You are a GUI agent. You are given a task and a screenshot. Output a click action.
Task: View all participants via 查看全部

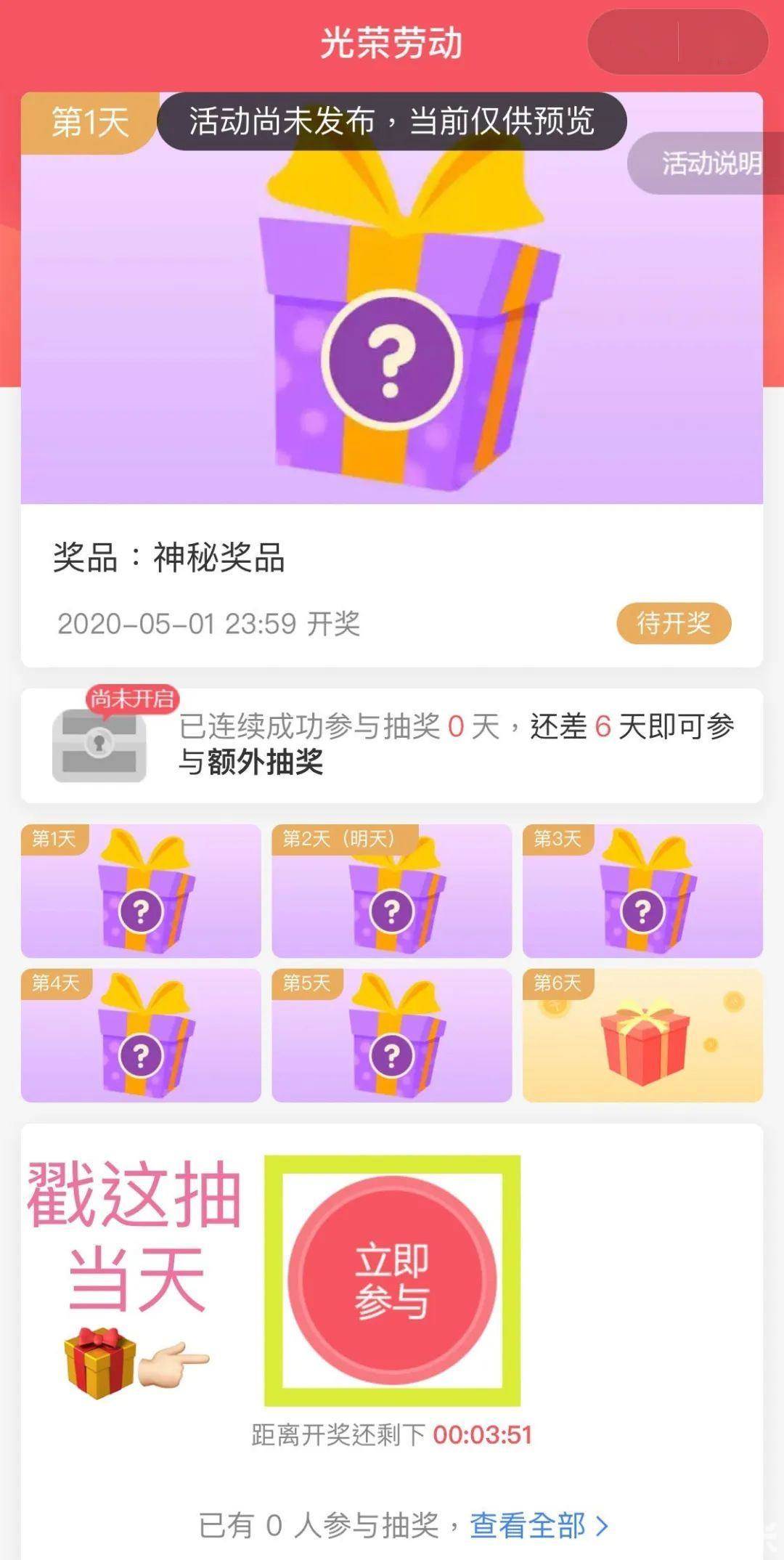[x=538, y=1525]
